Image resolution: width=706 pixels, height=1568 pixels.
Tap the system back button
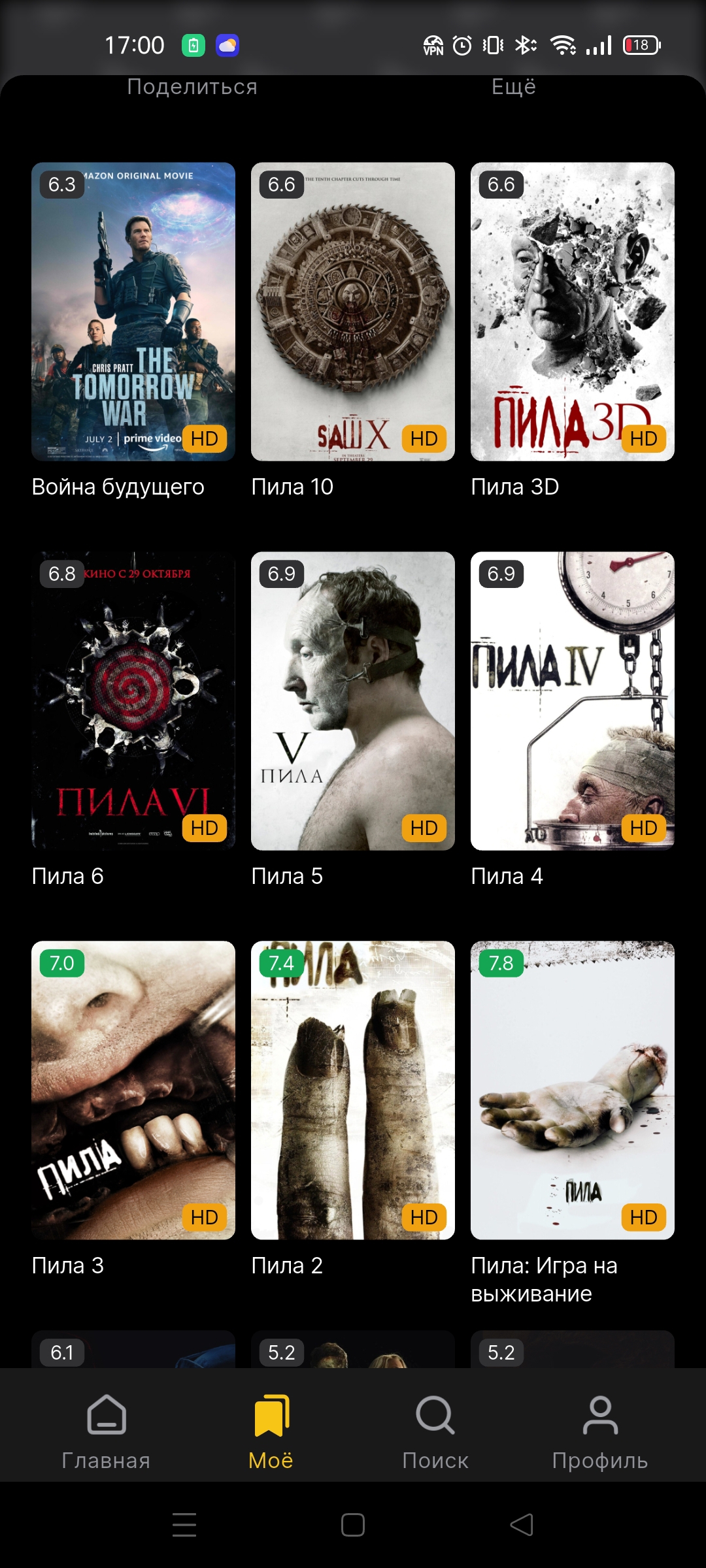click(522, 1525)
